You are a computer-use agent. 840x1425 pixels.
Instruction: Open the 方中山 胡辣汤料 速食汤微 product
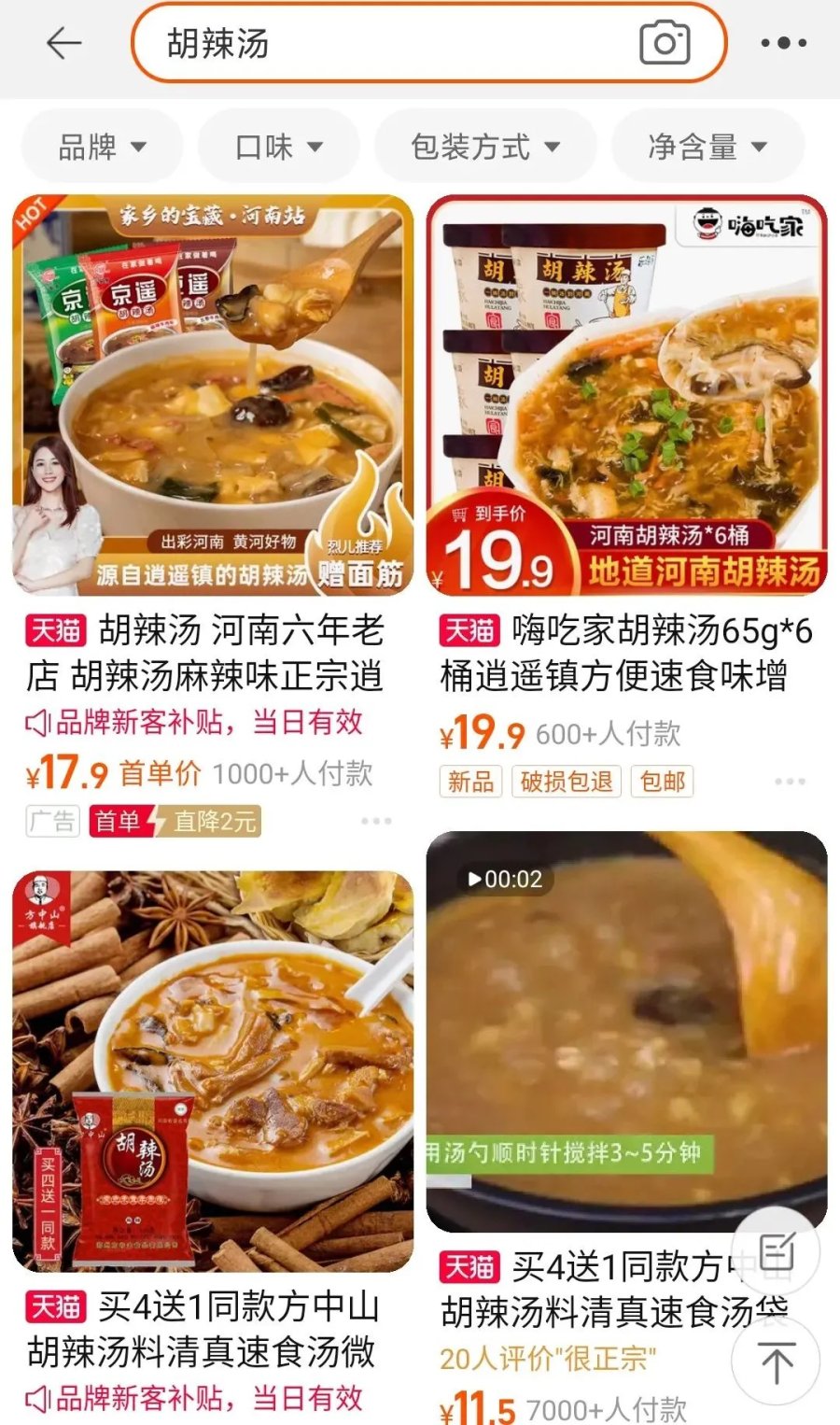pos(213,1071)
